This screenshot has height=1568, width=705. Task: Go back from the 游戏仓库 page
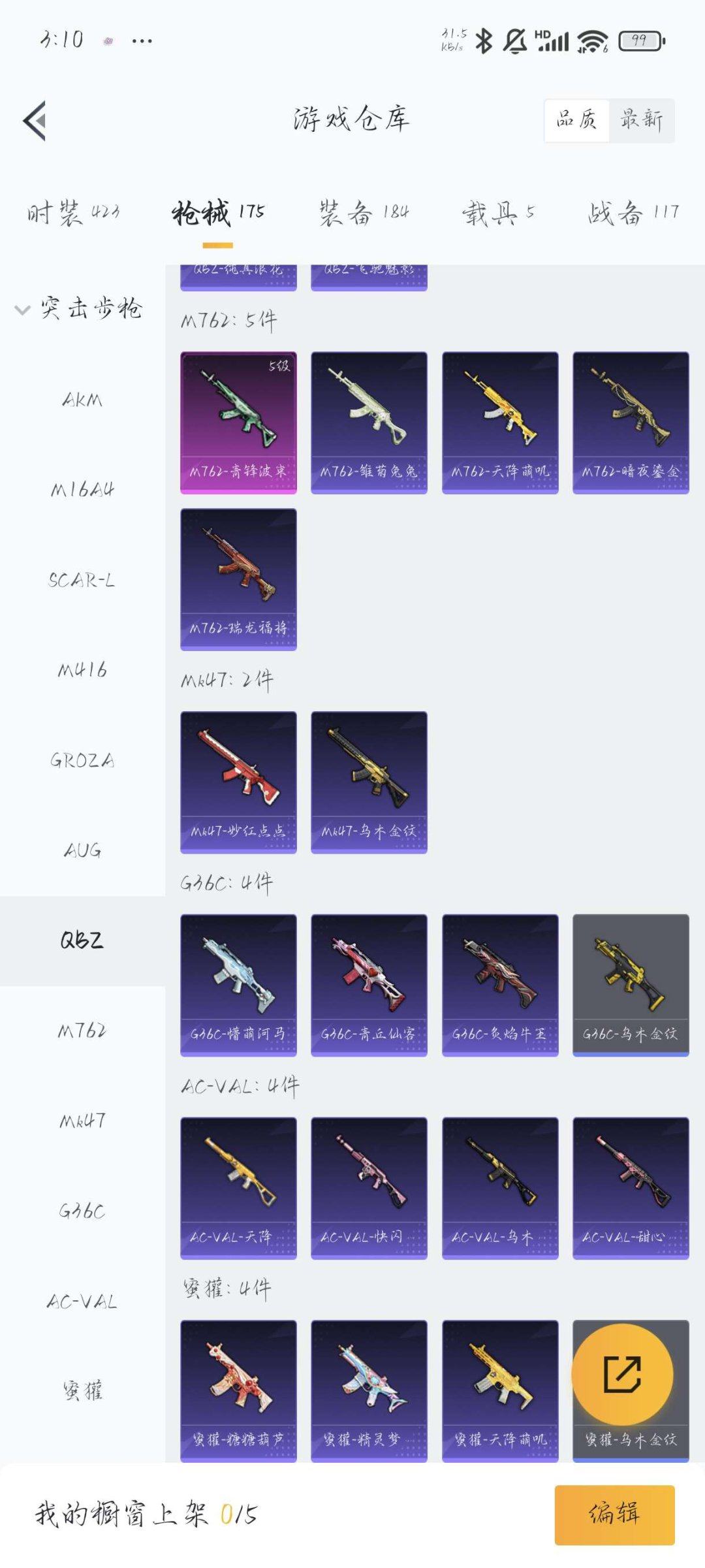(x=35, y=121)
